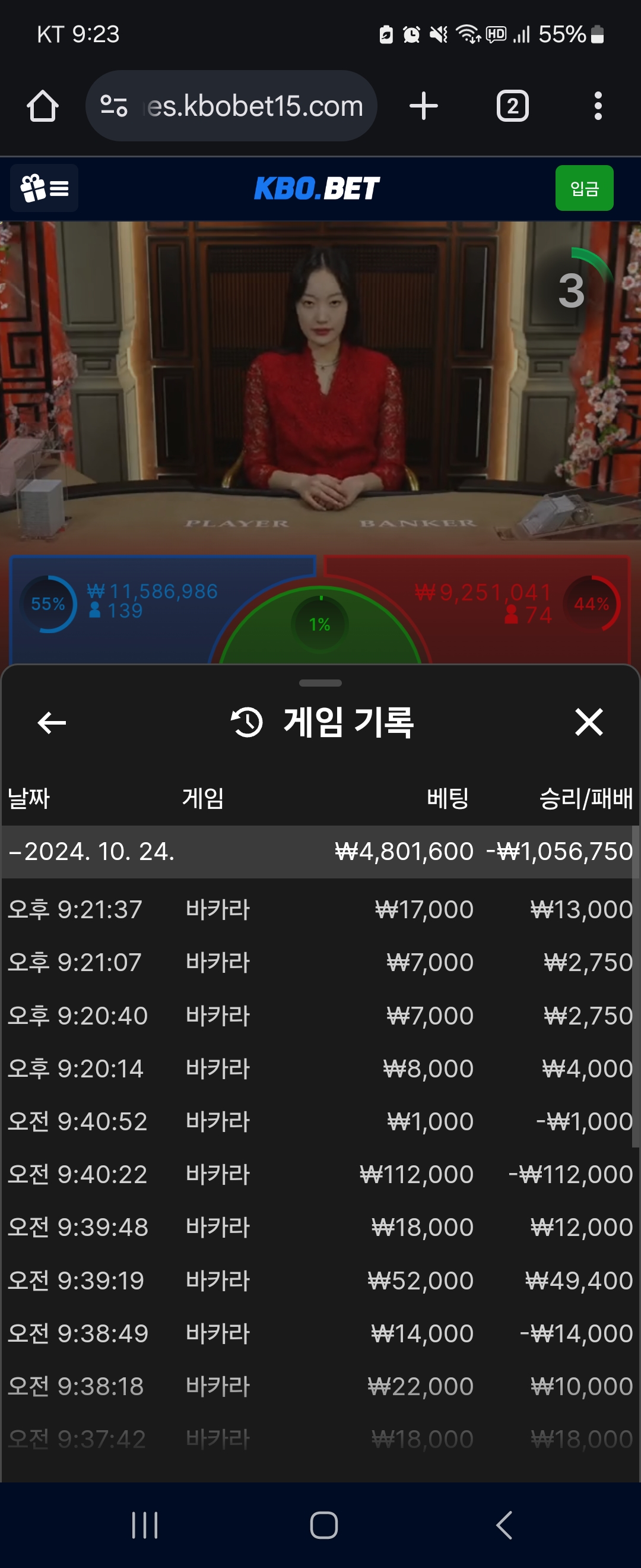
Task: Go back from the 게임 기록 panel
Action: [x=52, y=722]
